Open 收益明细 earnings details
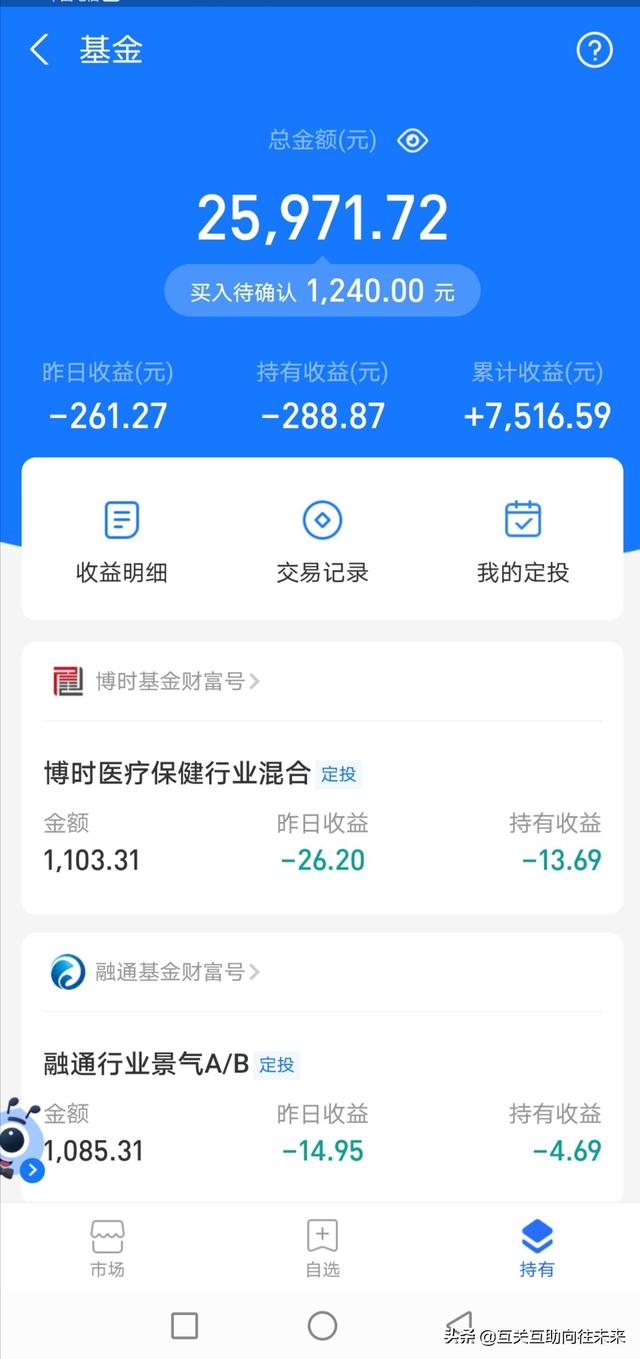The image size is (640, 1359). 122,542
